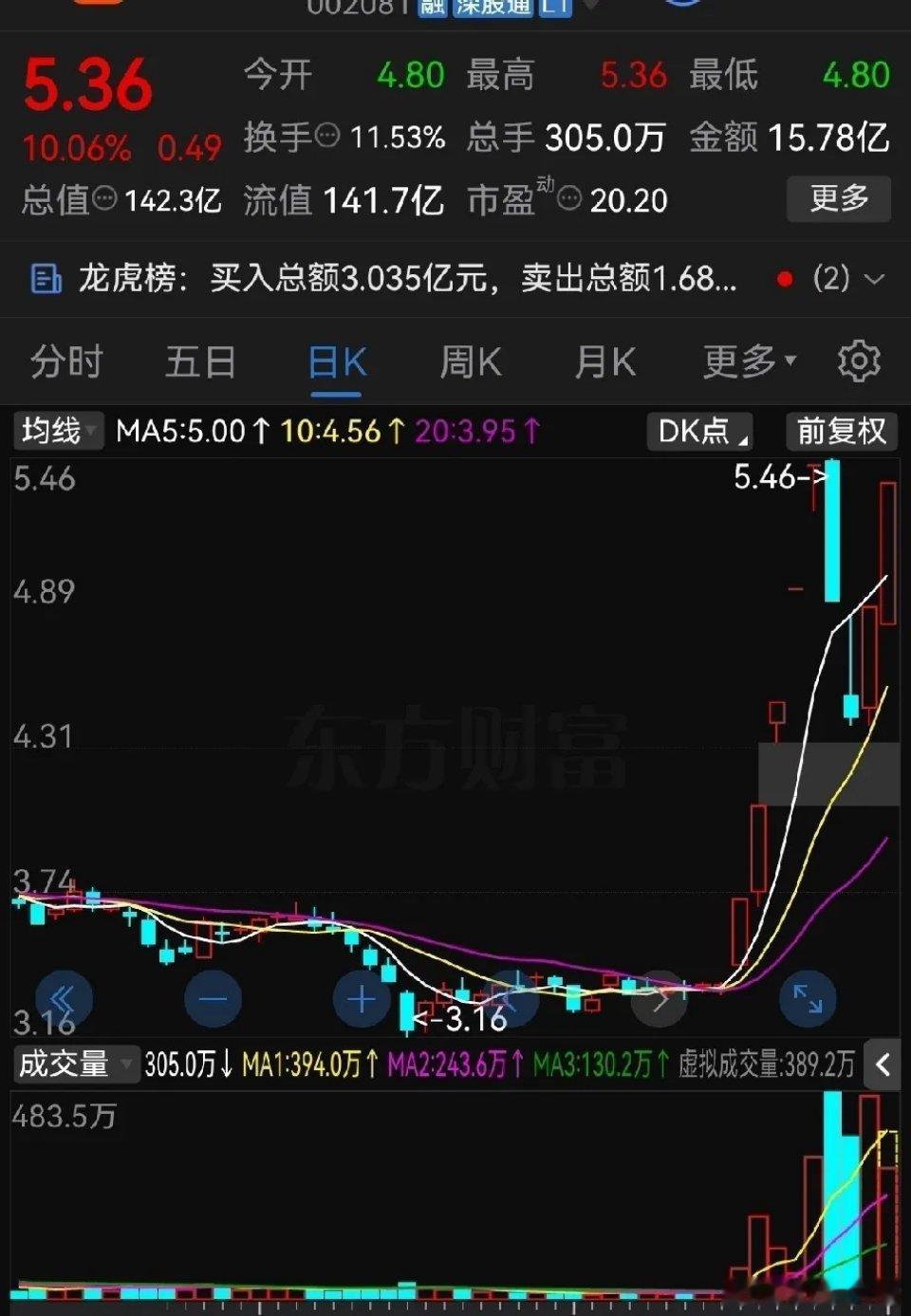This screenshot has width=911, height=1316.
Task: Move chart back with double-left arrow
Action: tap(64, 999)
